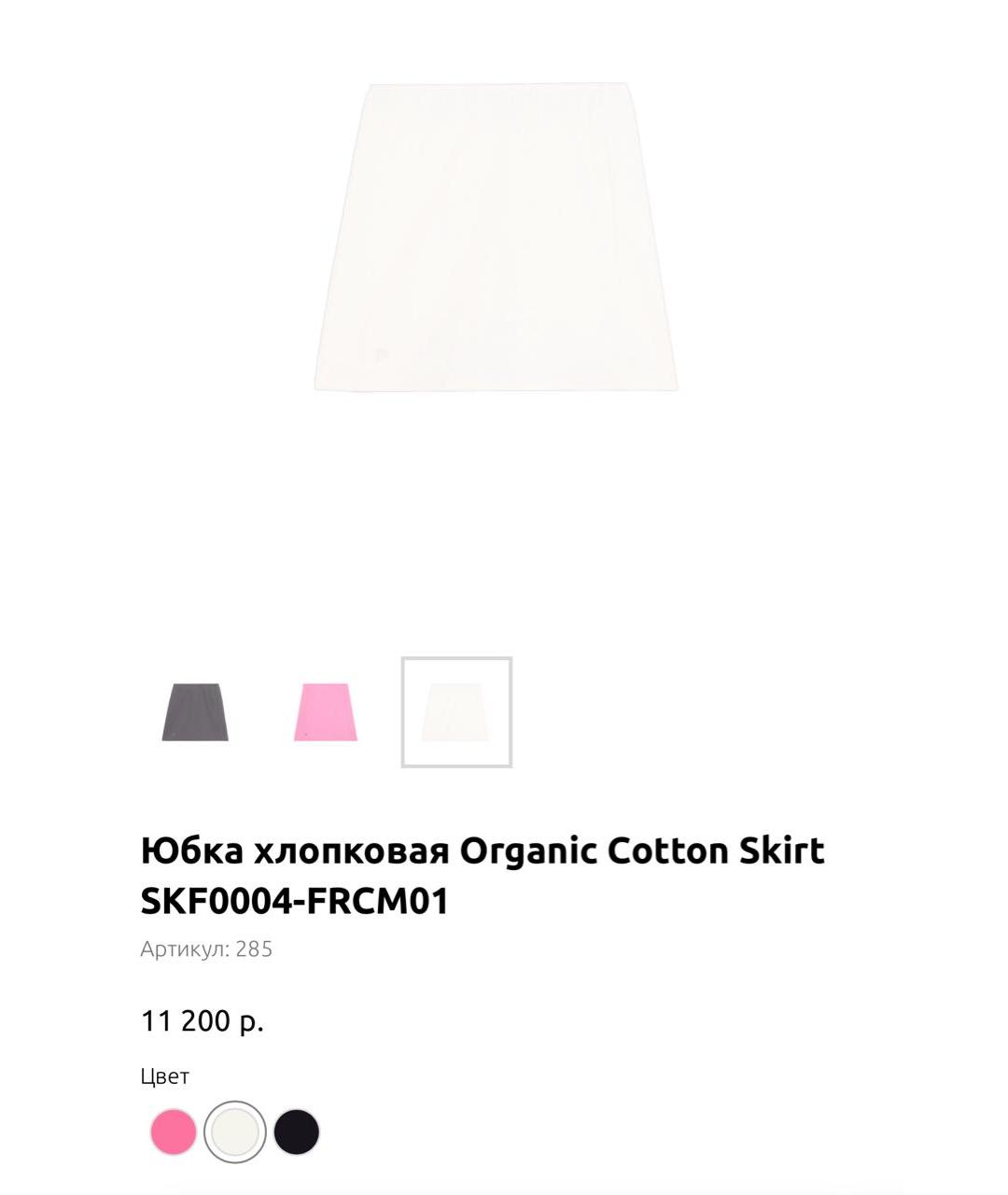Select the white skirt thumbnail
Image resolution: width=1008 pixels, height=1195 pixels.
(x=456, y=712)
